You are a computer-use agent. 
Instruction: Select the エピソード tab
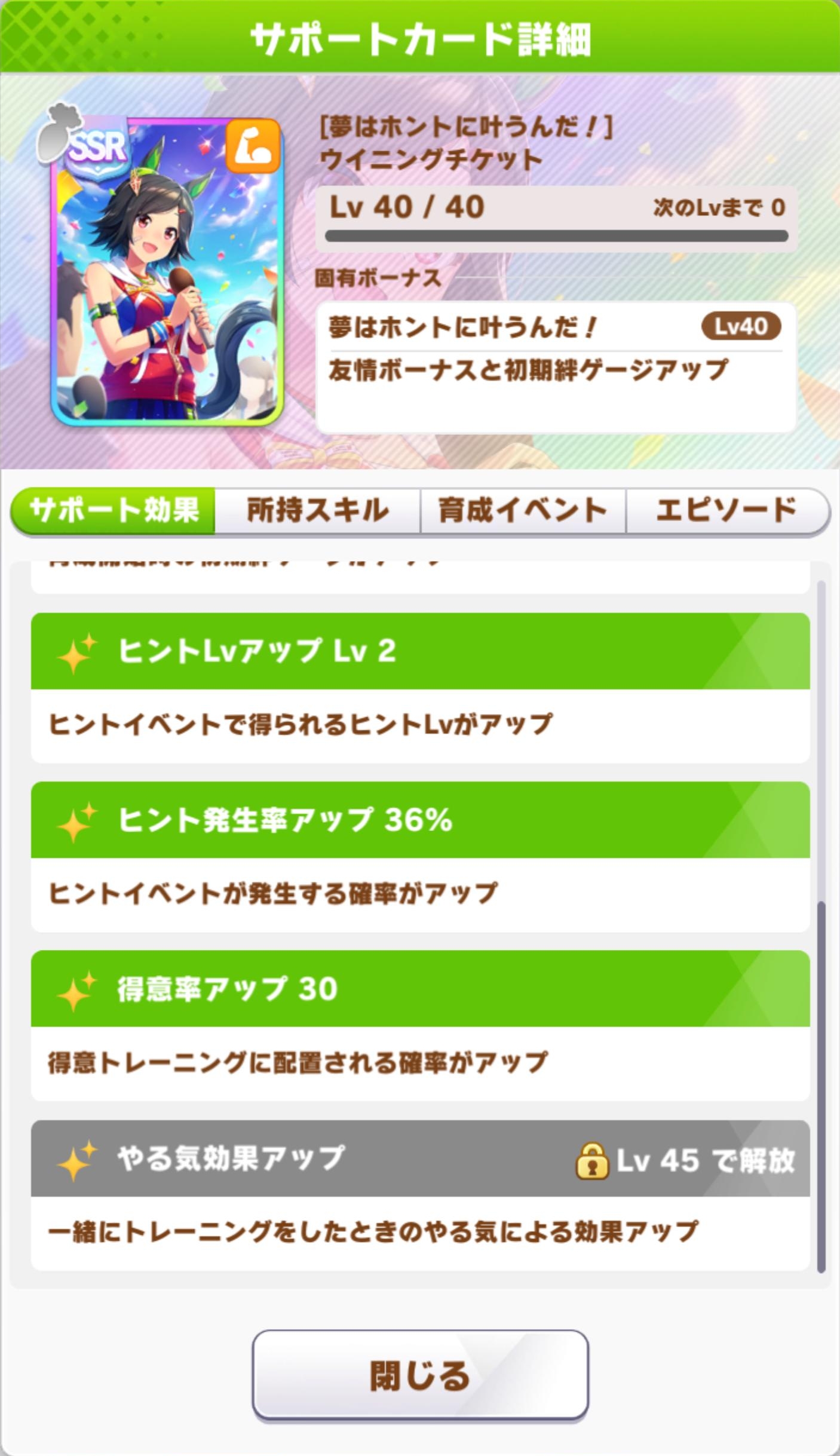(x=728, y=511)
